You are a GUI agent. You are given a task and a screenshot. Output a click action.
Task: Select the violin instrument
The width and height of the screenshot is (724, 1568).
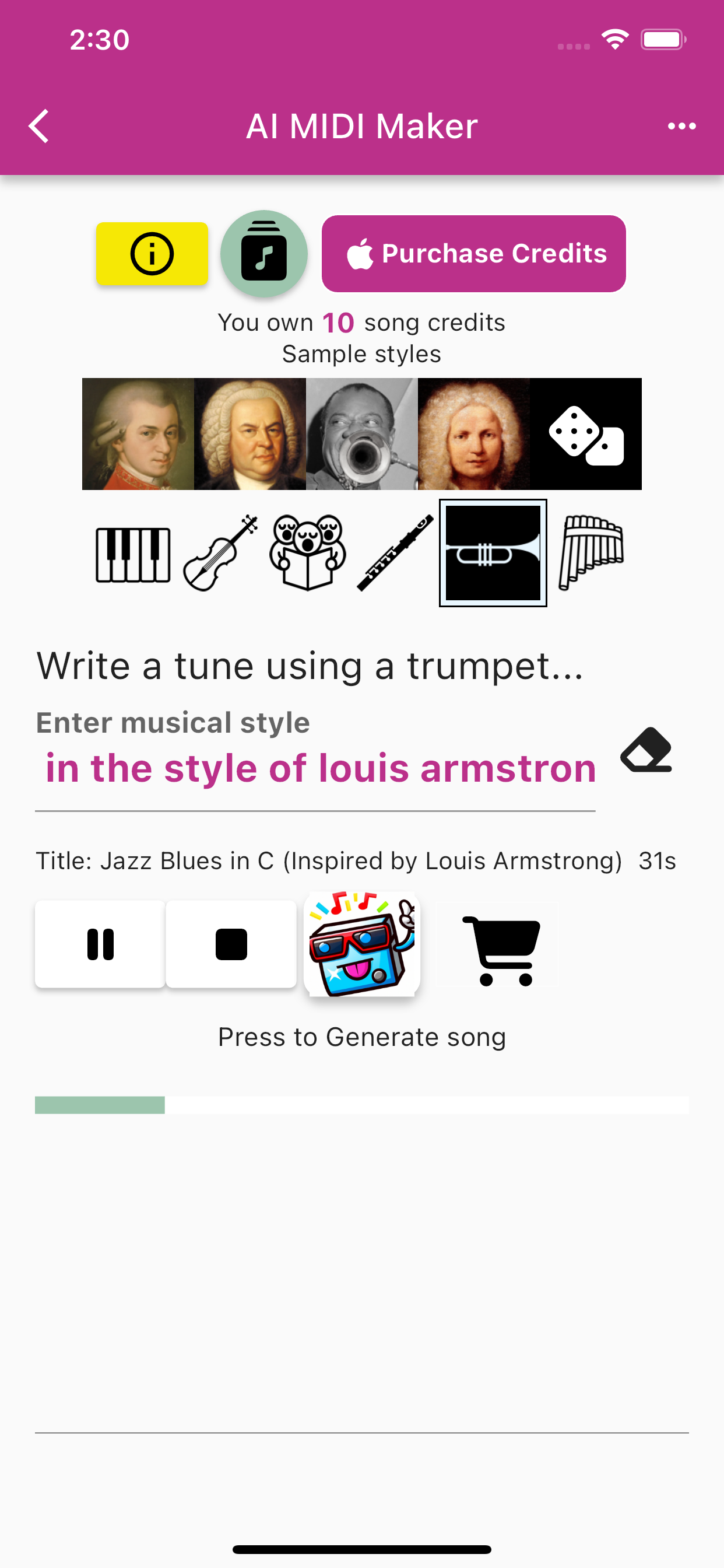(220, 554)
